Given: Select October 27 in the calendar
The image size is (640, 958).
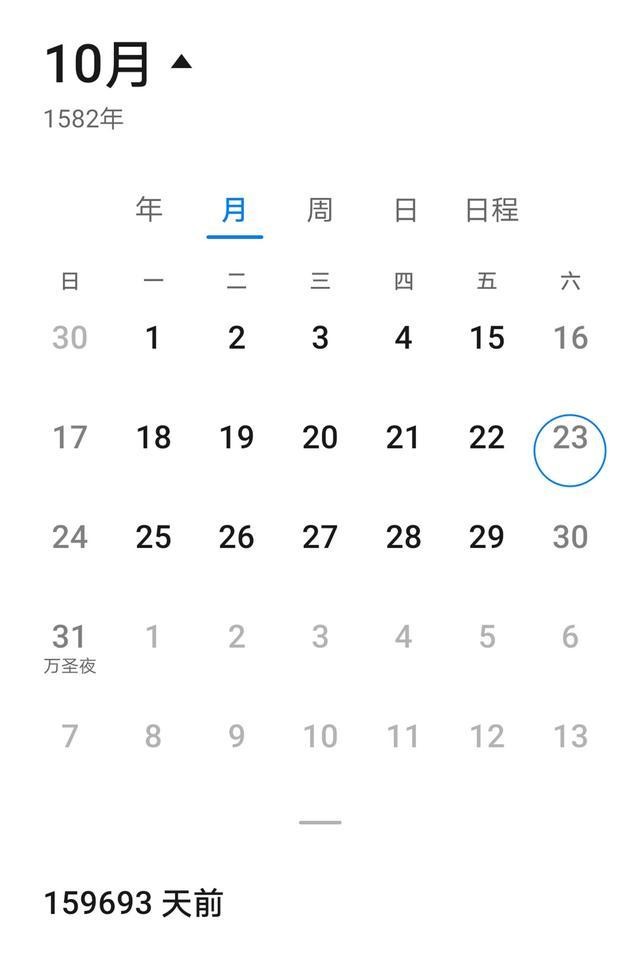Looking at the screenshot, I should pyautogui.click(x=320, y=538).
